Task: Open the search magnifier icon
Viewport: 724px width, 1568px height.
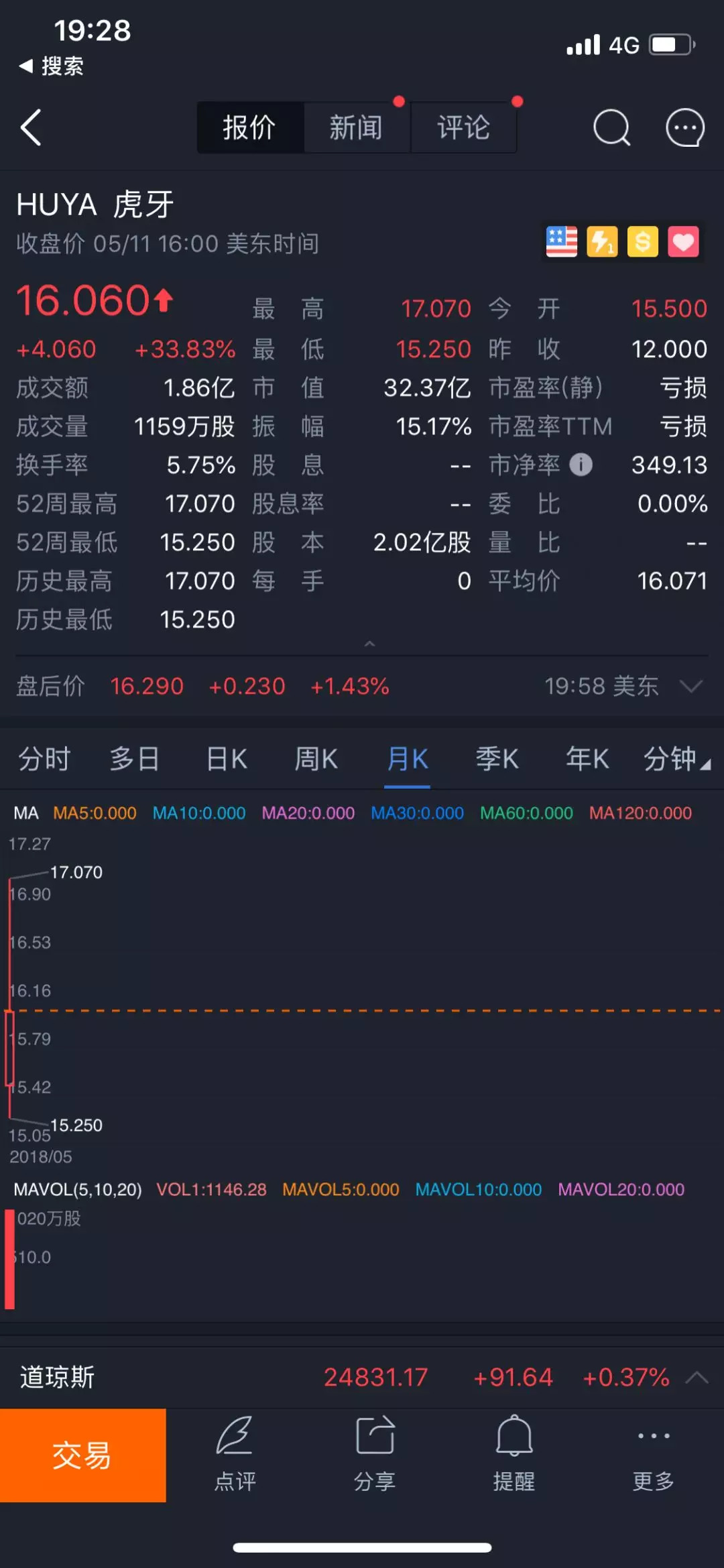Action: (611, 127)
